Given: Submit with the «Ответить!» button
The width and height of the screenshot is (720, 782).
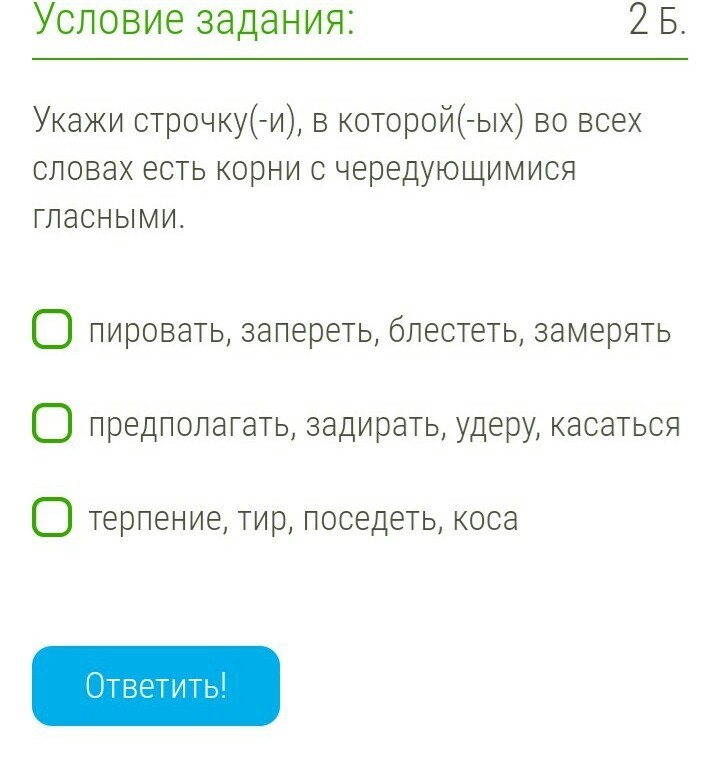Looking at the screenshot, I should click(156, 686).
